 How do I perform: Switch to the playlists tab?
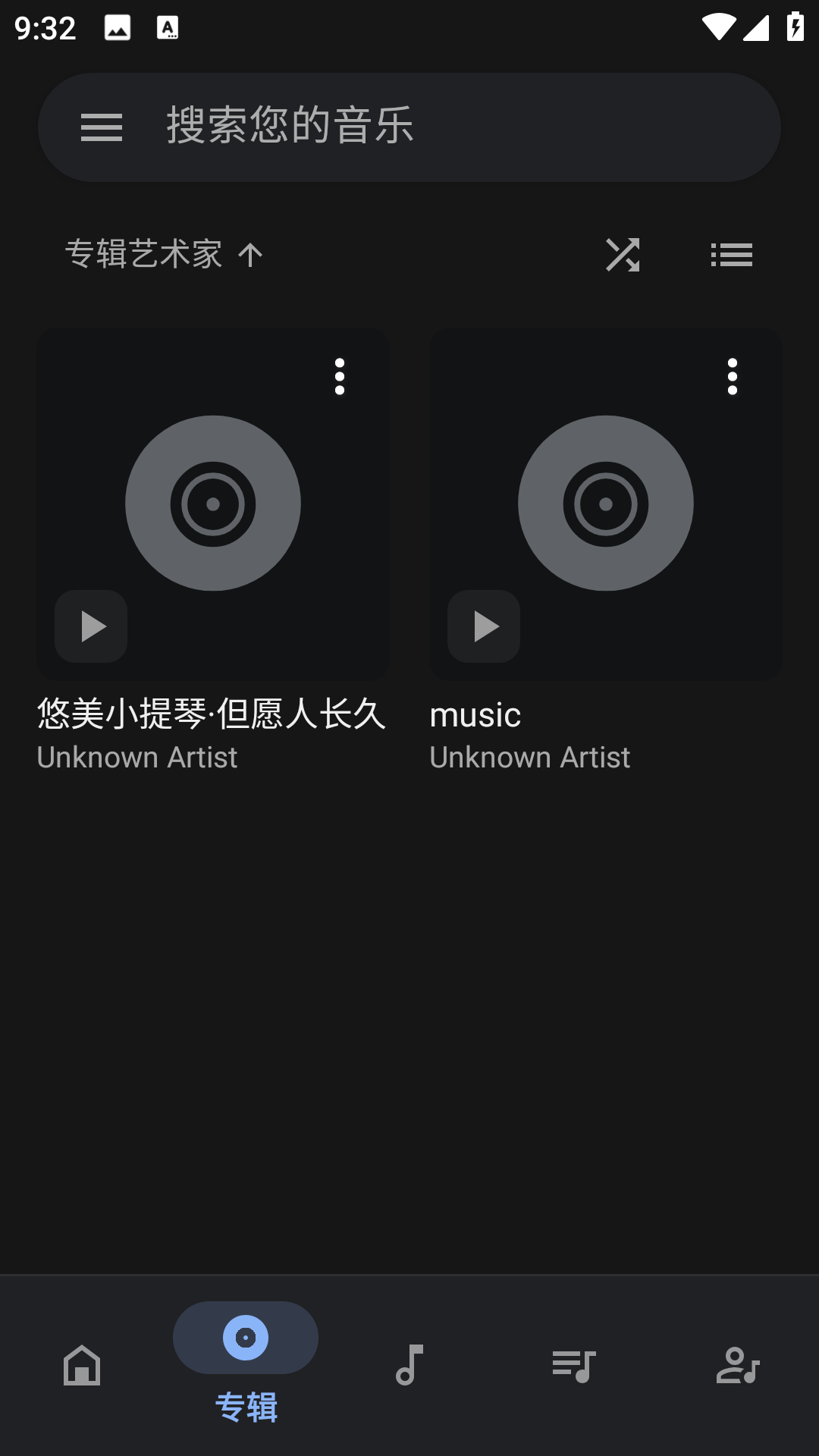(574, 1365)
